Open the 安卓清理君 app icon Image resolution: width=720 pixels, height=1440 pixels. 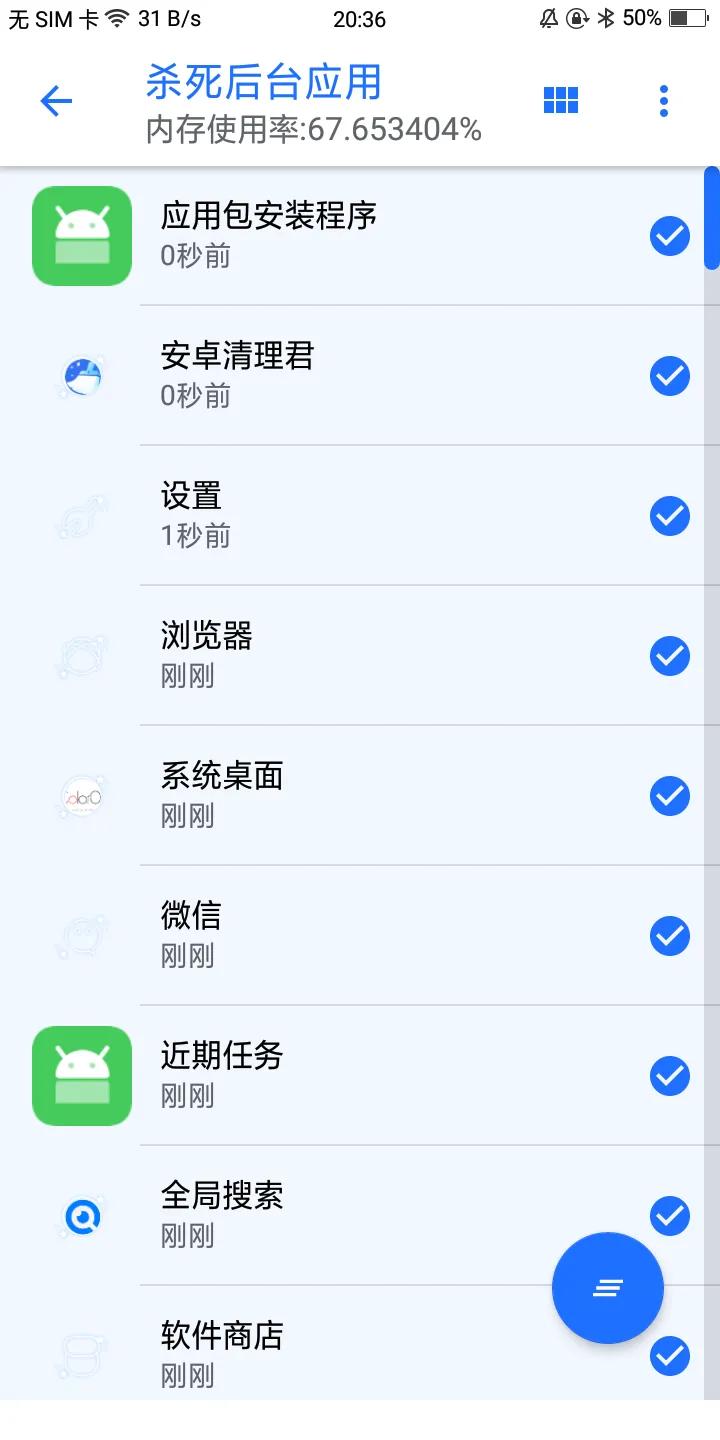[81, 376]
